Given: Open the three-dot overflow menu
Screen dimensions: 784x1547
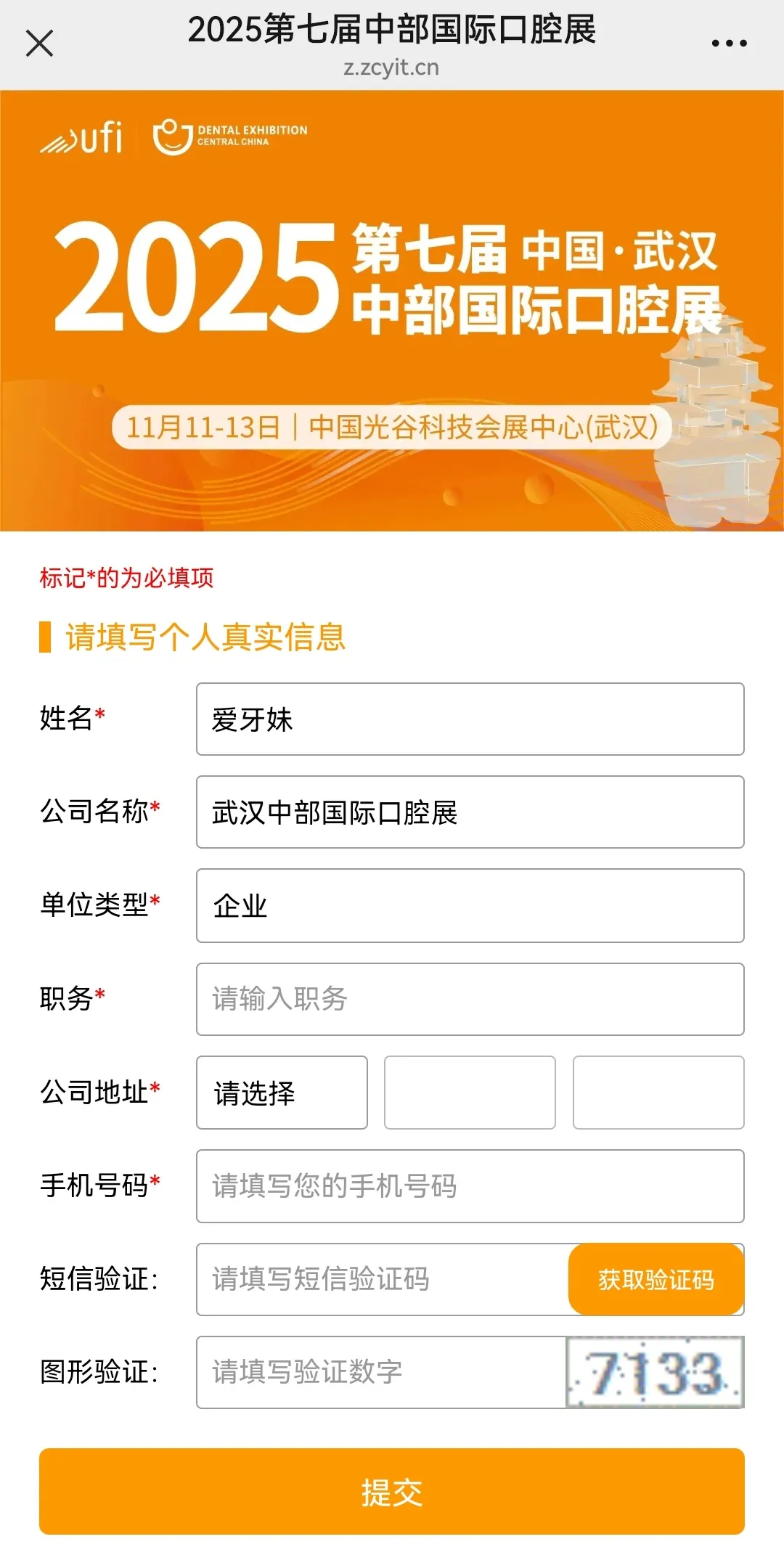Looking at the screenshot, I should point(729,44).
